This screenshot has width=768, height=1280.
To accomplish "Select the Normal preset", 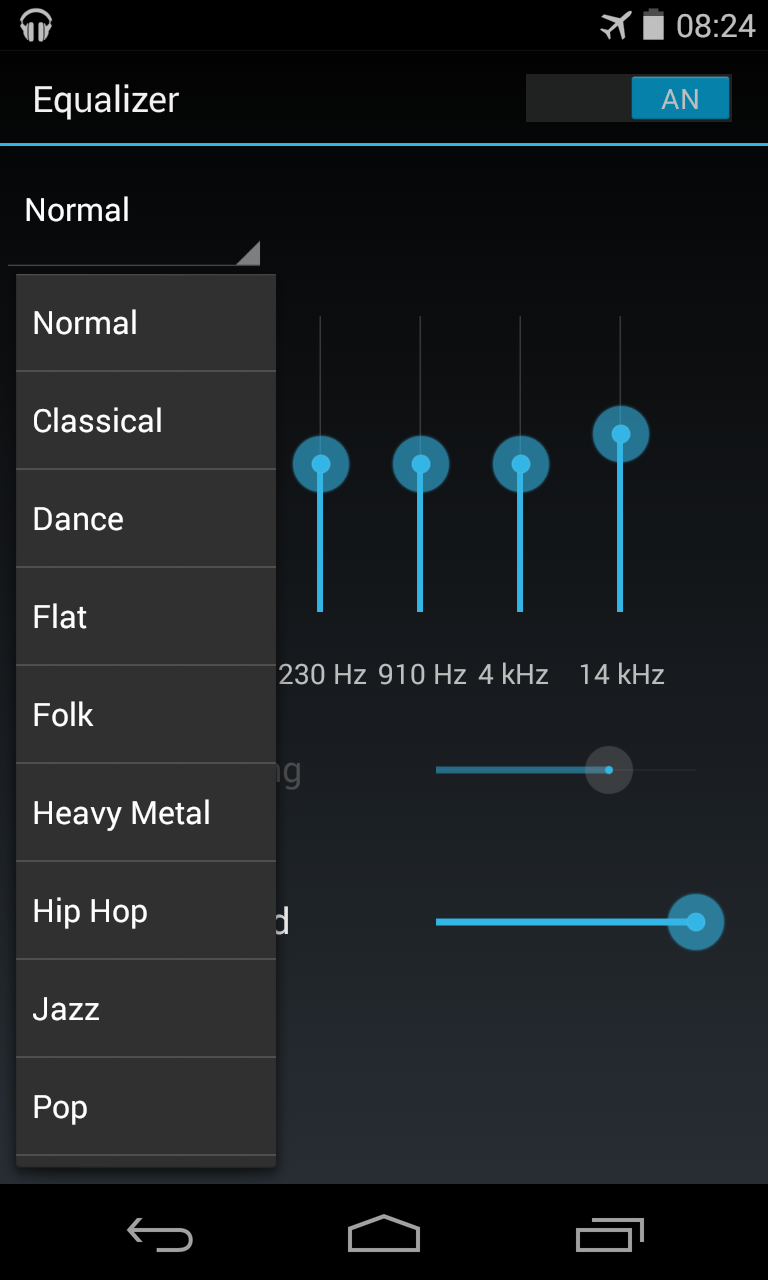I will pos(146,323).
